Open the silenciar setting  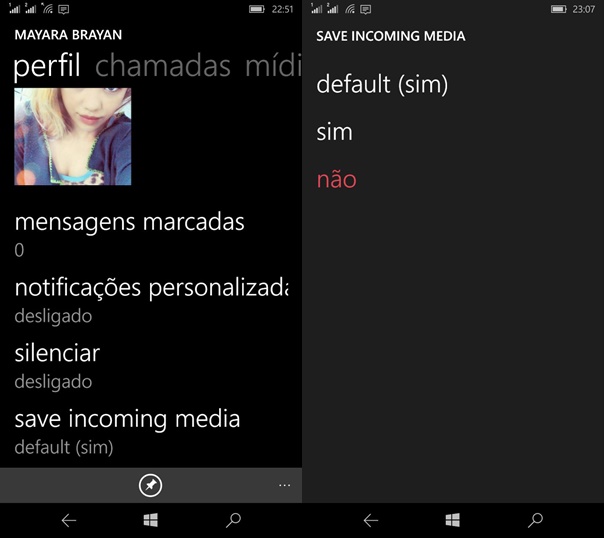click(57, 364)
